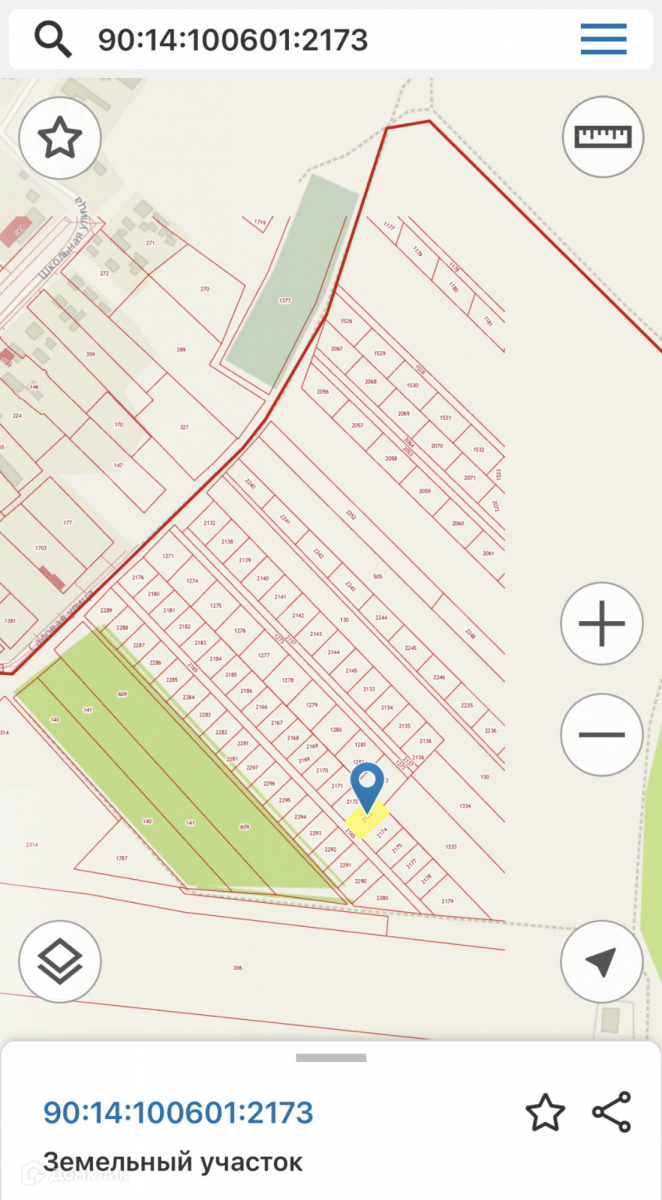Expand the parcel details sheet handle
Screen dimensions: 662x1200
[331, 1058]
